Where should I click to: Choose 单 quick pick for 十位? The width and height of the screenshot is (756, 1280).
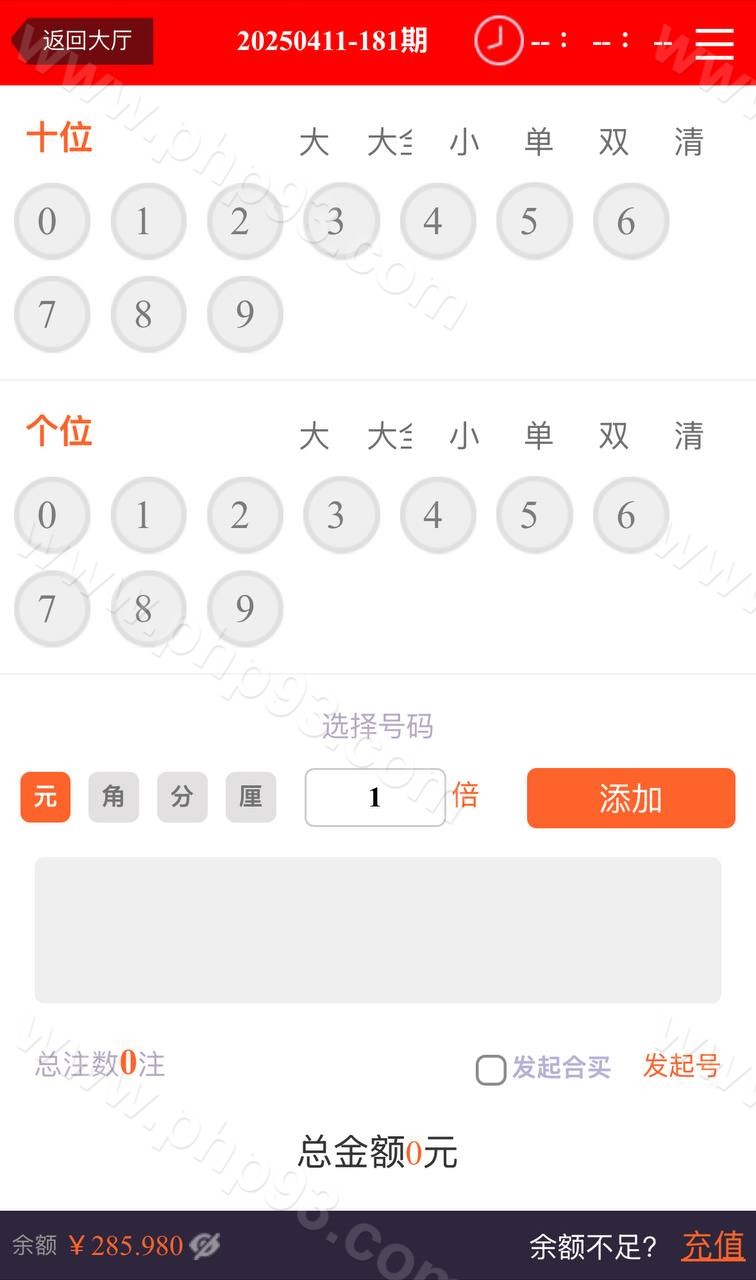(538, 143)
